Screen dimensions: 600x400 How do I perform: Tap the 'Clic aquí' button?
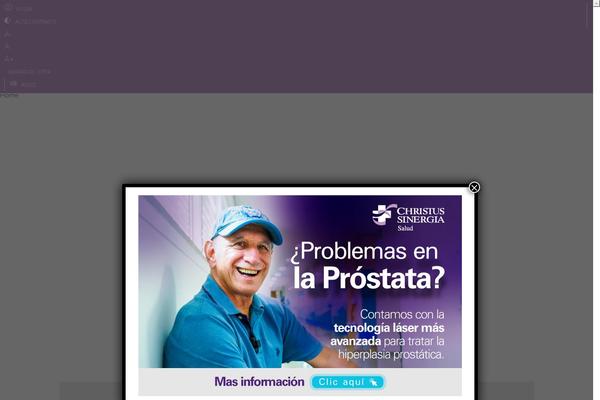tap(347, 382)
